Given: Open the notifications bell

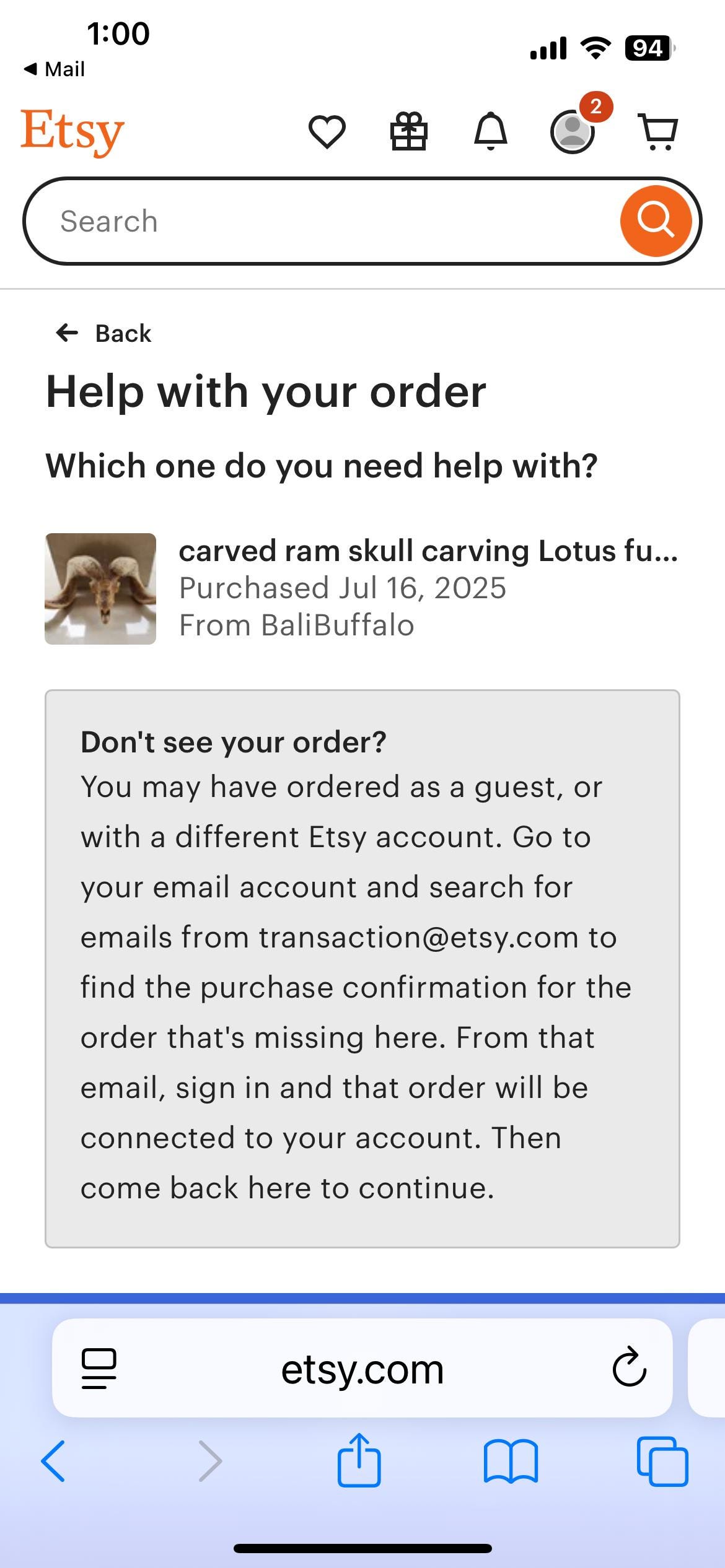Looking at the screenshot, I should click(491, 131).
